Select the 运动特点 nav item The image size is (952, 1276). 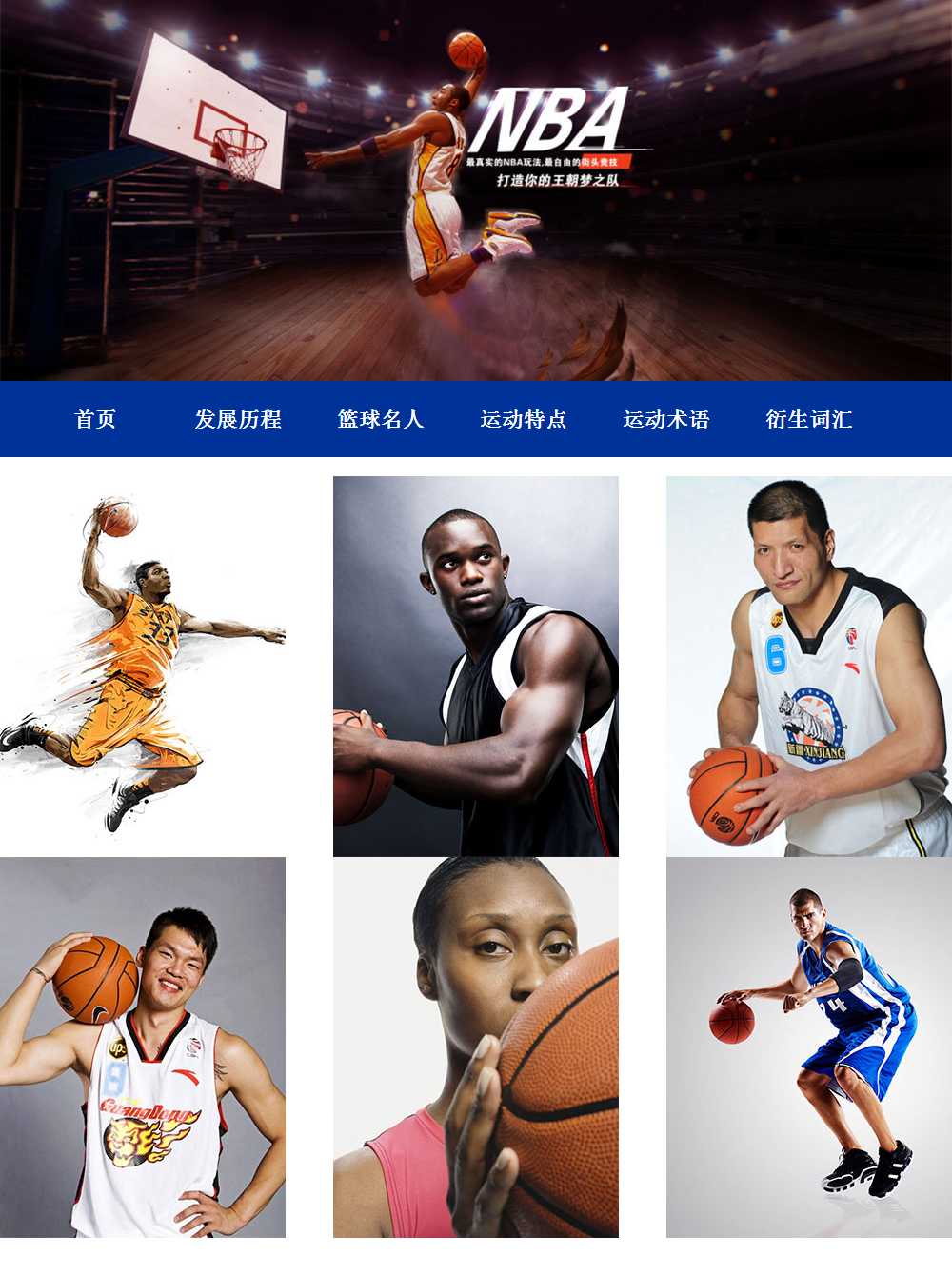coord(524,419)
